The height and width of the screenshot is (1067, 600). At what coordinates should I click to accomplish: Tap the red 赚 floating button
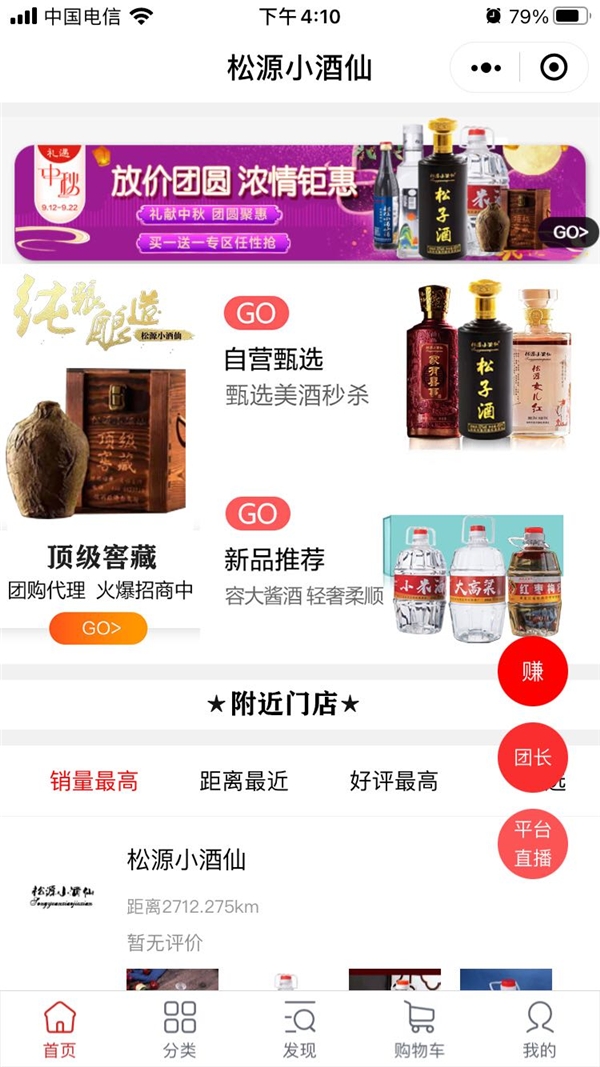pyautogui.click(x=532, y=671)
